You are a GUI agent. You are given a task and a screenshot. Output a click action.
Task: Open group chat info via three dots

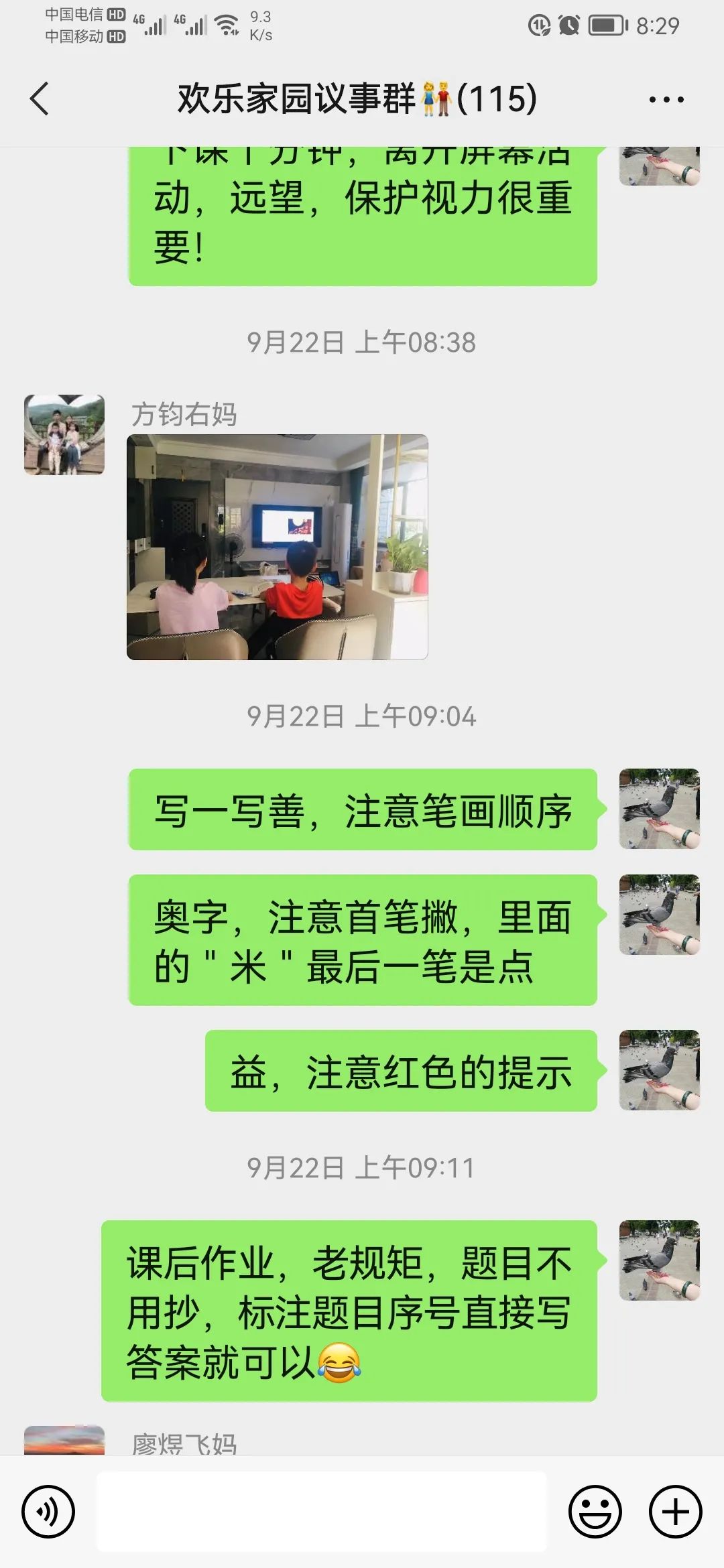[666, 100]
